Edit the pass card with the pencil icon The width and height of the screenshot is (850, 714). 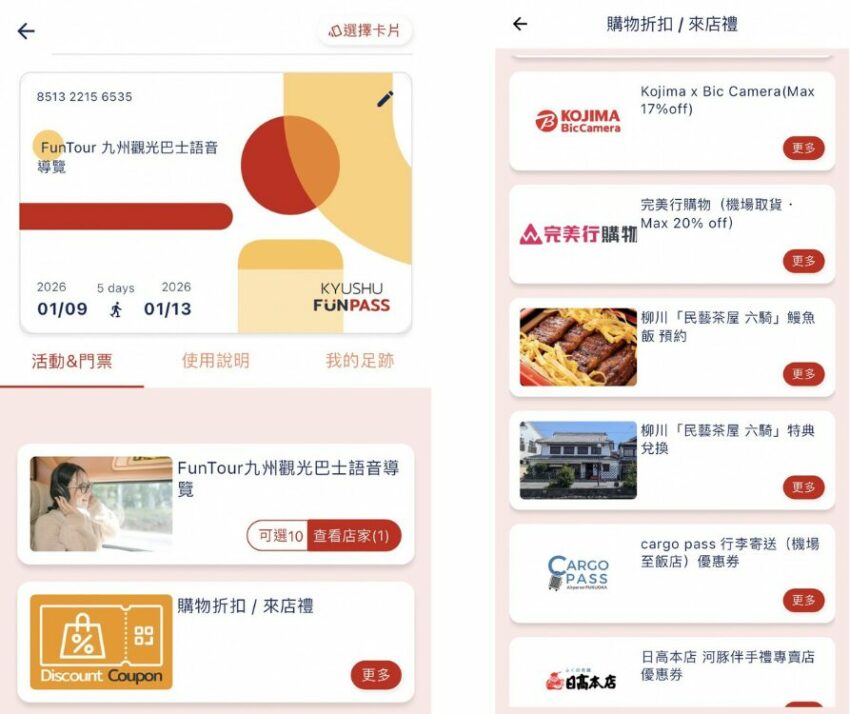coord(385,98)
